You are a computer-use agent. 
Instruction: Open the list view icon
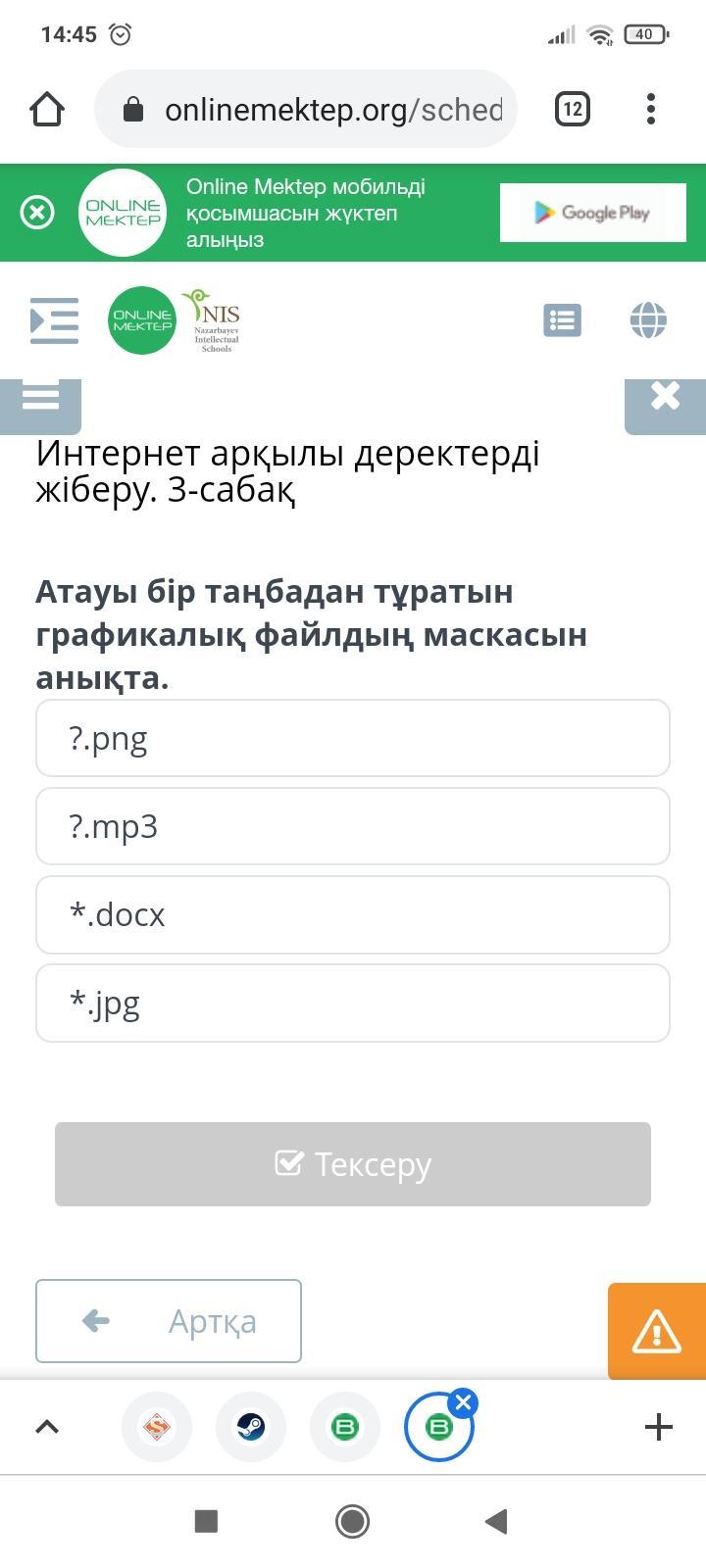(562, 320)
